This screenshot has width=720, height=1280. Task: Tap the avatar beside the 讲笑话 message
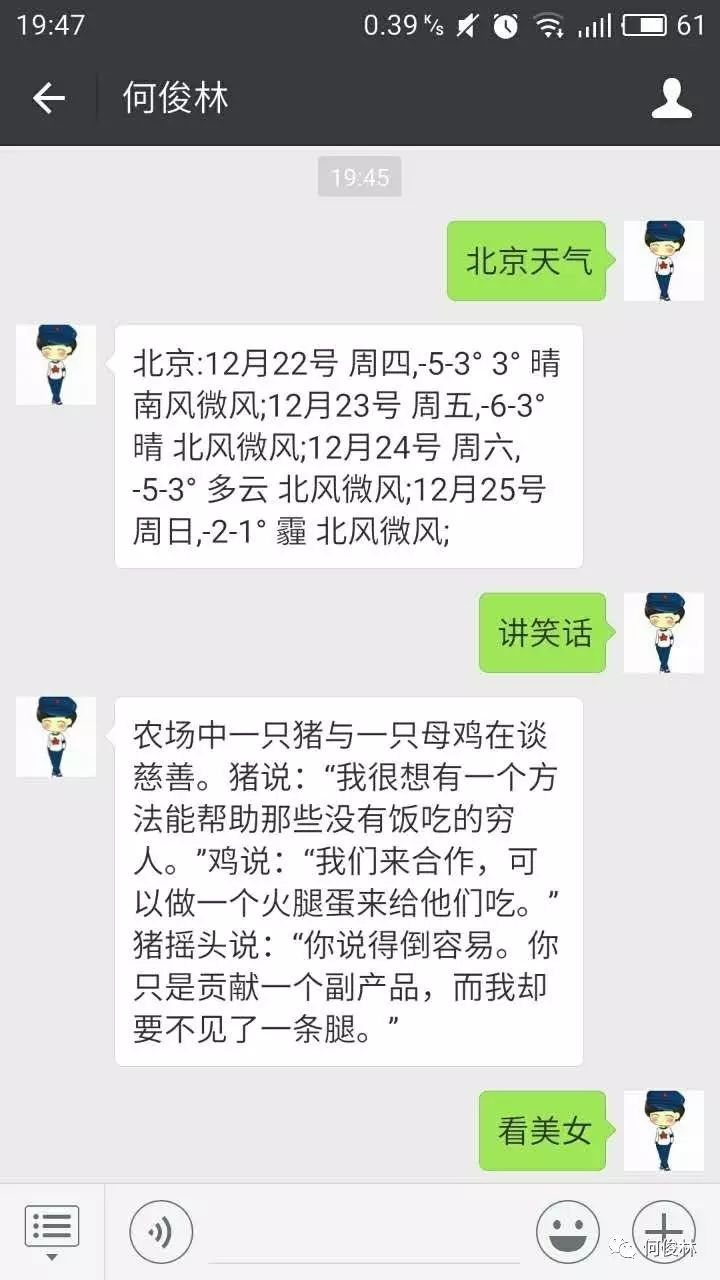(664, 633)
